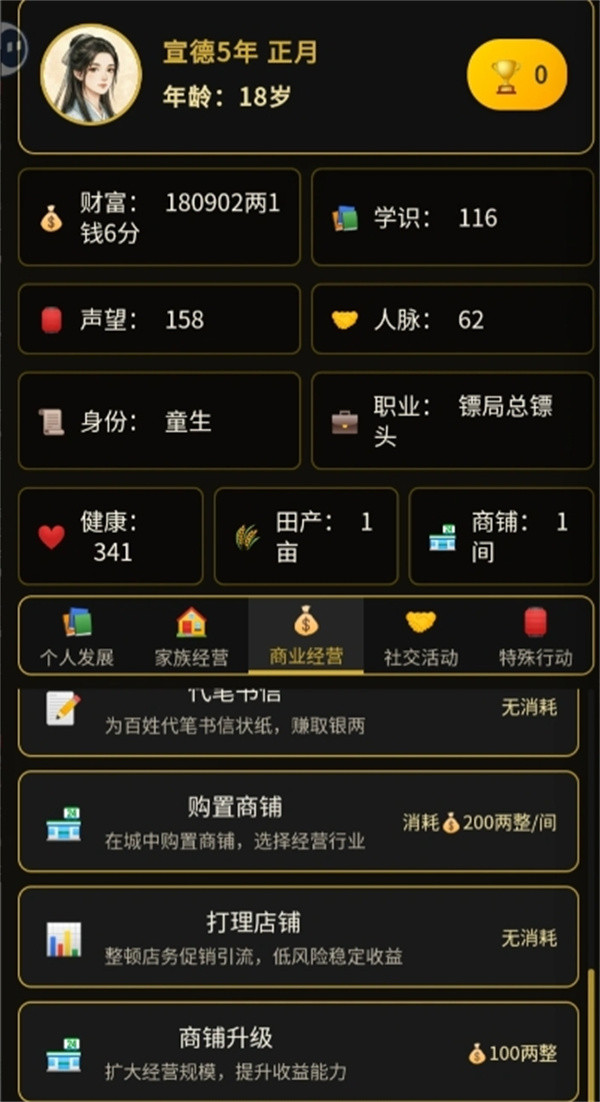Switch to the 个人发展 tab

(76, 637)
